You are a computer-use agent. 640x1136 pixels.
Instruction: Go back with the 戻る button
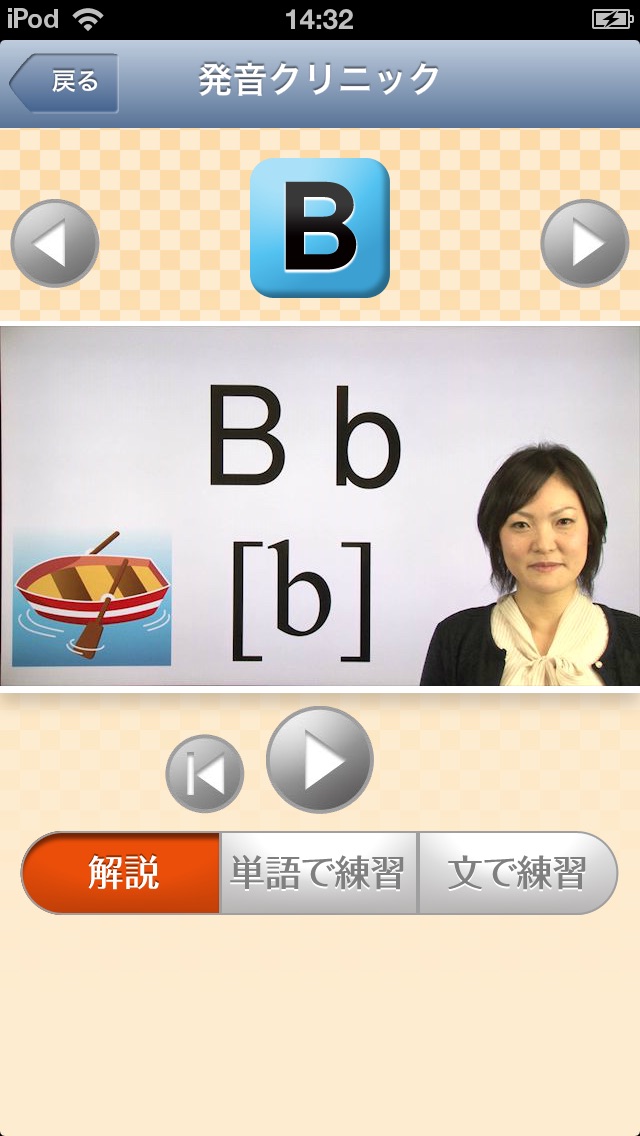point(66,82)
